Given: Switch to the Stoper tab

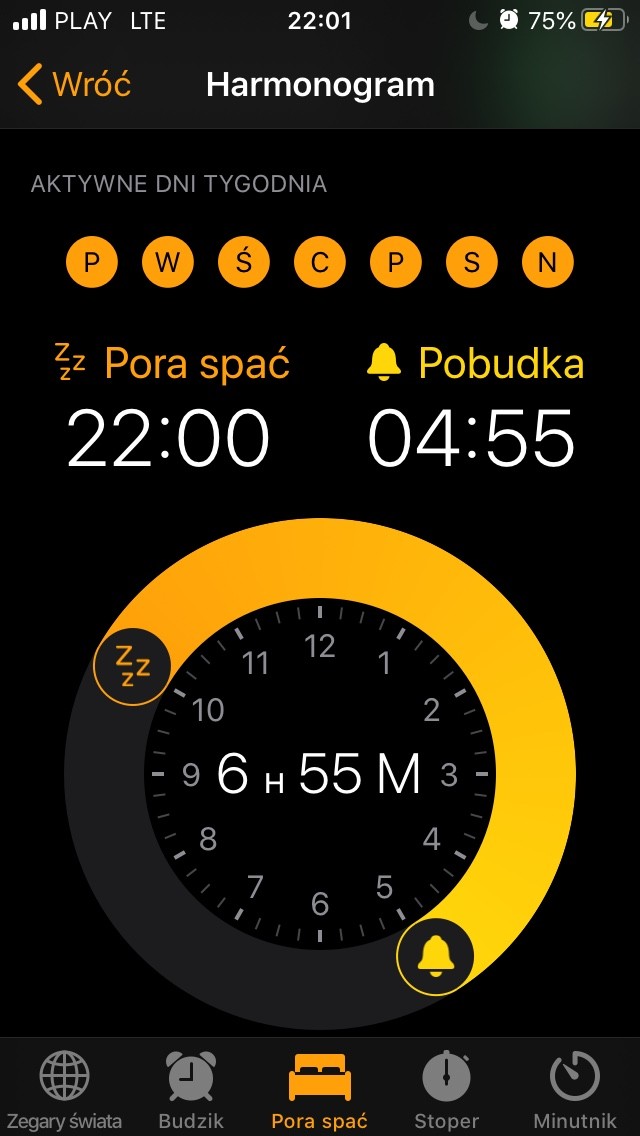Looking at the screenshot, I should [447, 1090].
